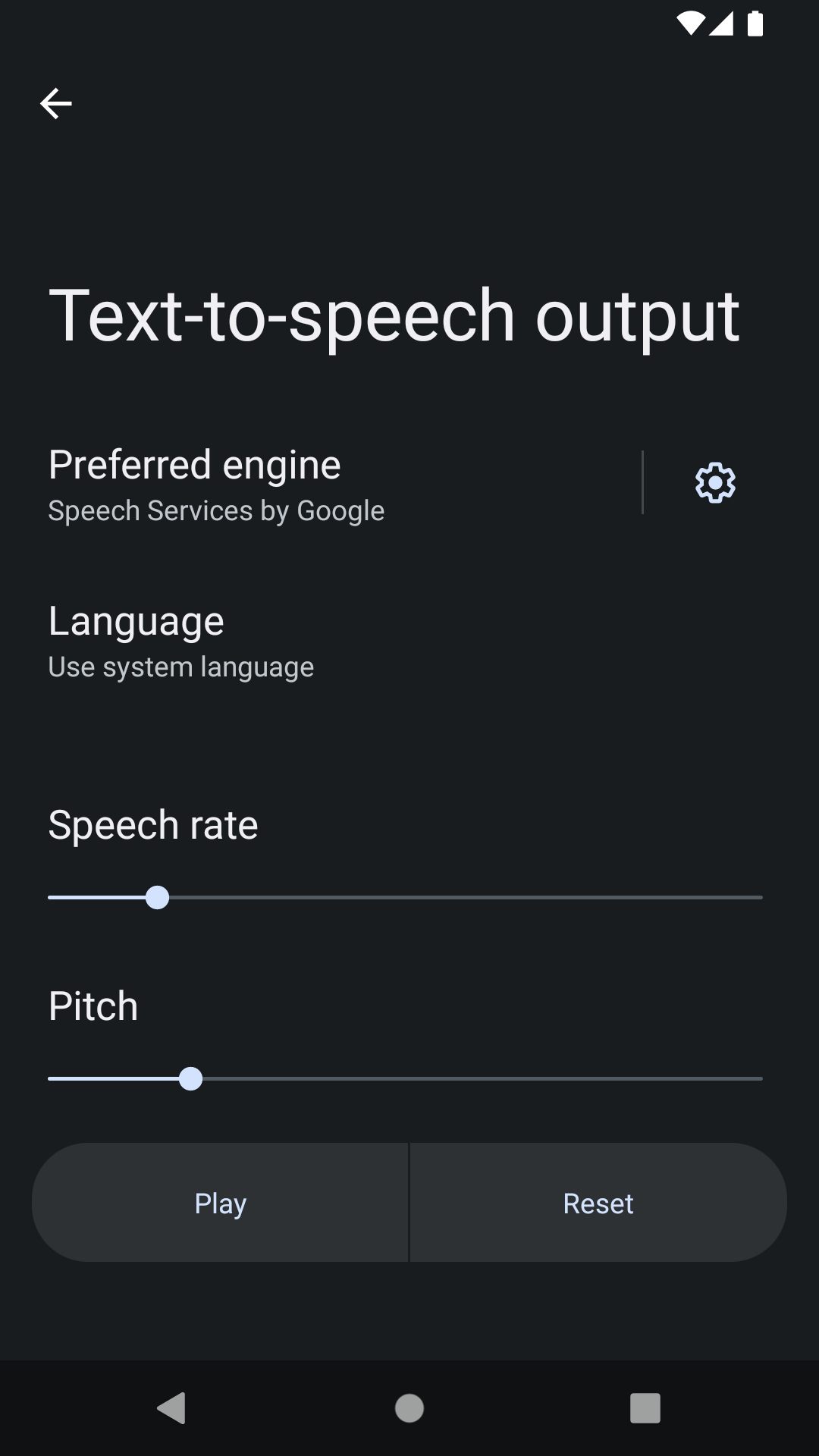Image resolution: width=819 pixels, height=1456 pixels.
Task: Reset speech rate and pitch
Action: coord(598,1203)
